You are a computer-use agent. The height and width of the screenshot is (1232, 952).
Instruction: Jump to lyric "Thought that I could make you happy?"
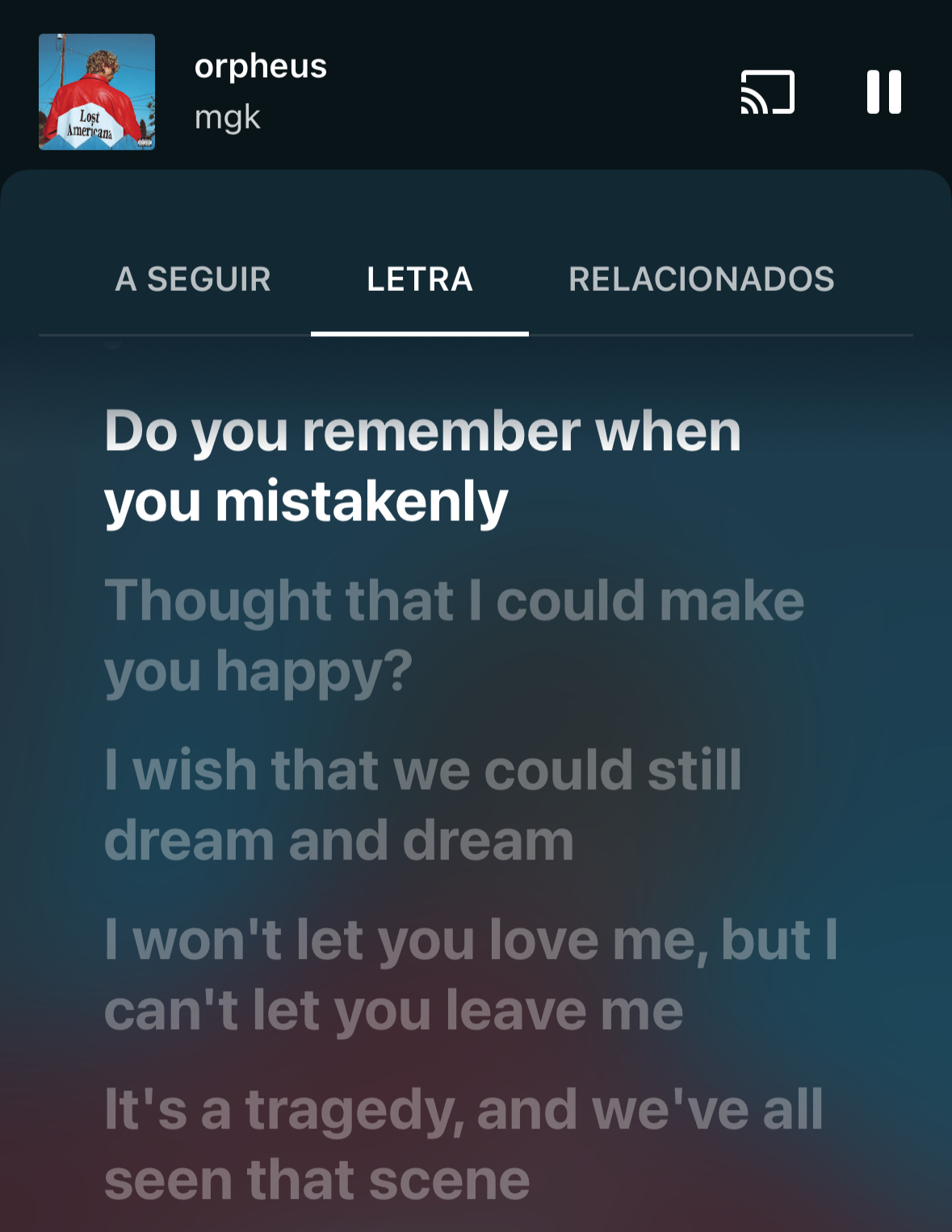452,636
